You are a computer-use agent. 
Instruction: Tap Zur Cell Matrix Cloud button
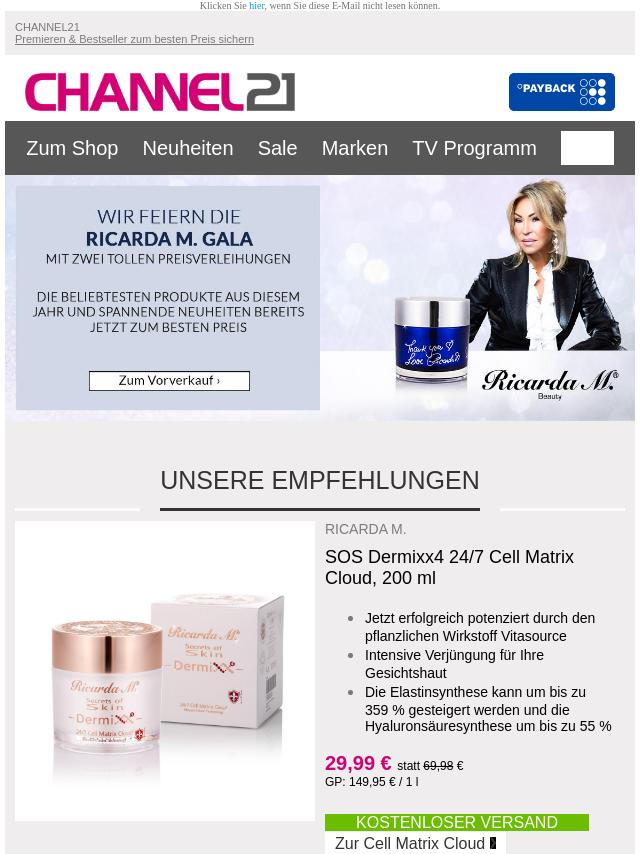tap(415, 843)
